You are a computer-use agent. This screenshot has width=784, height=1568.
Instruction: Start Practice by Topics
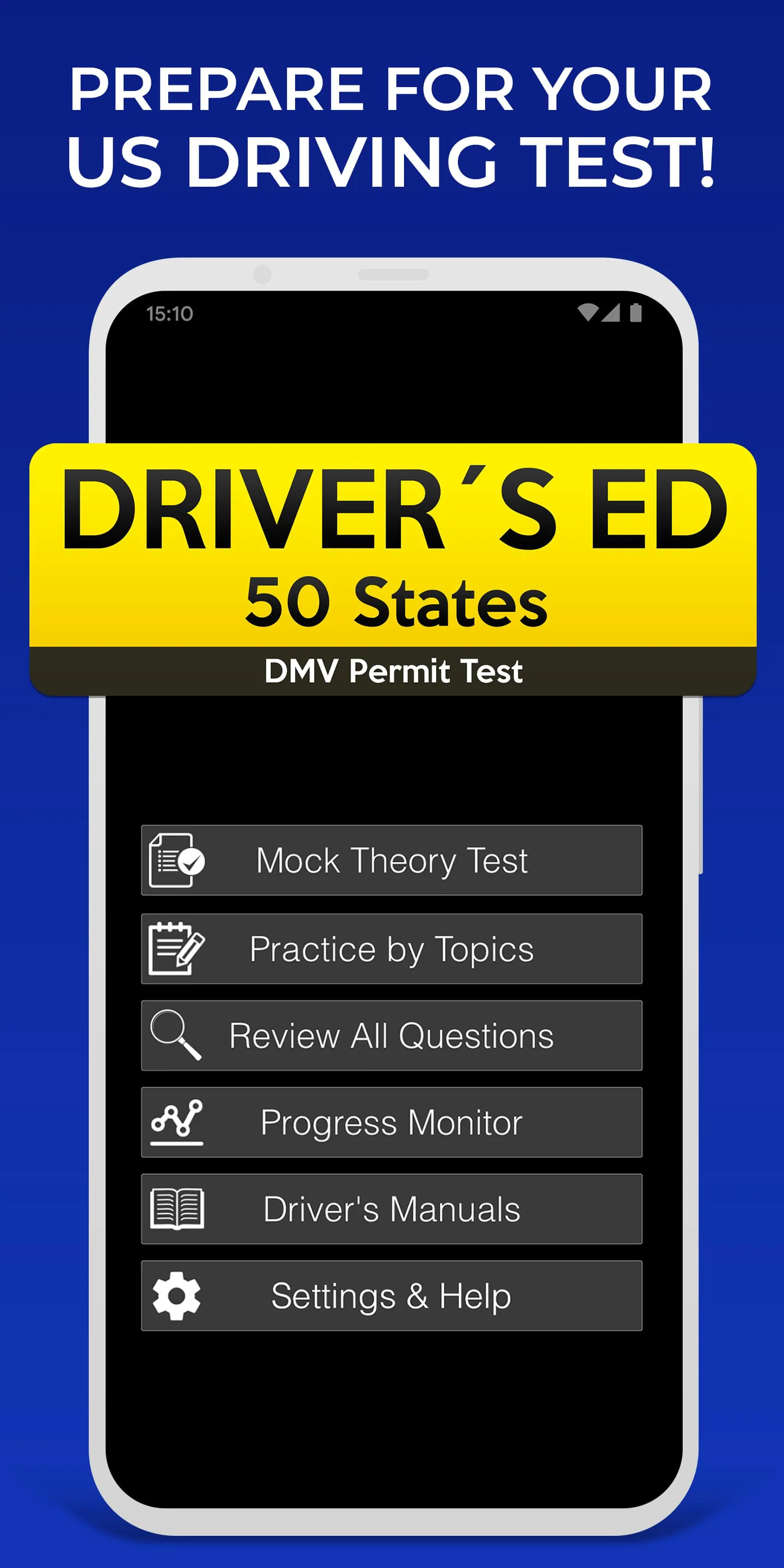point(392,950)
